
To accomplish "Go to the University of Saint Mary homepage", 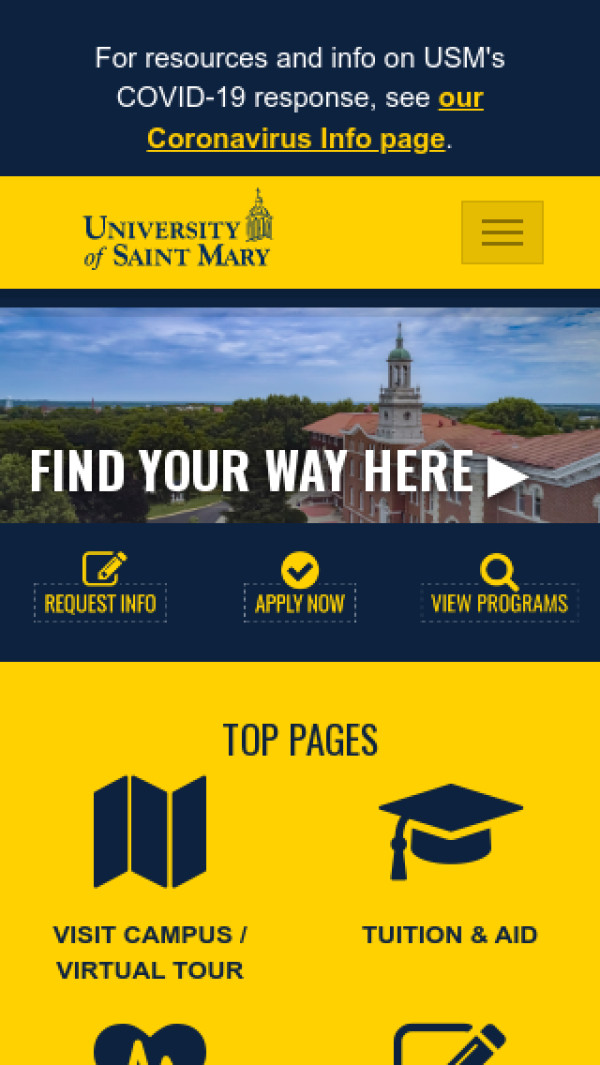I will coord(178,230).
